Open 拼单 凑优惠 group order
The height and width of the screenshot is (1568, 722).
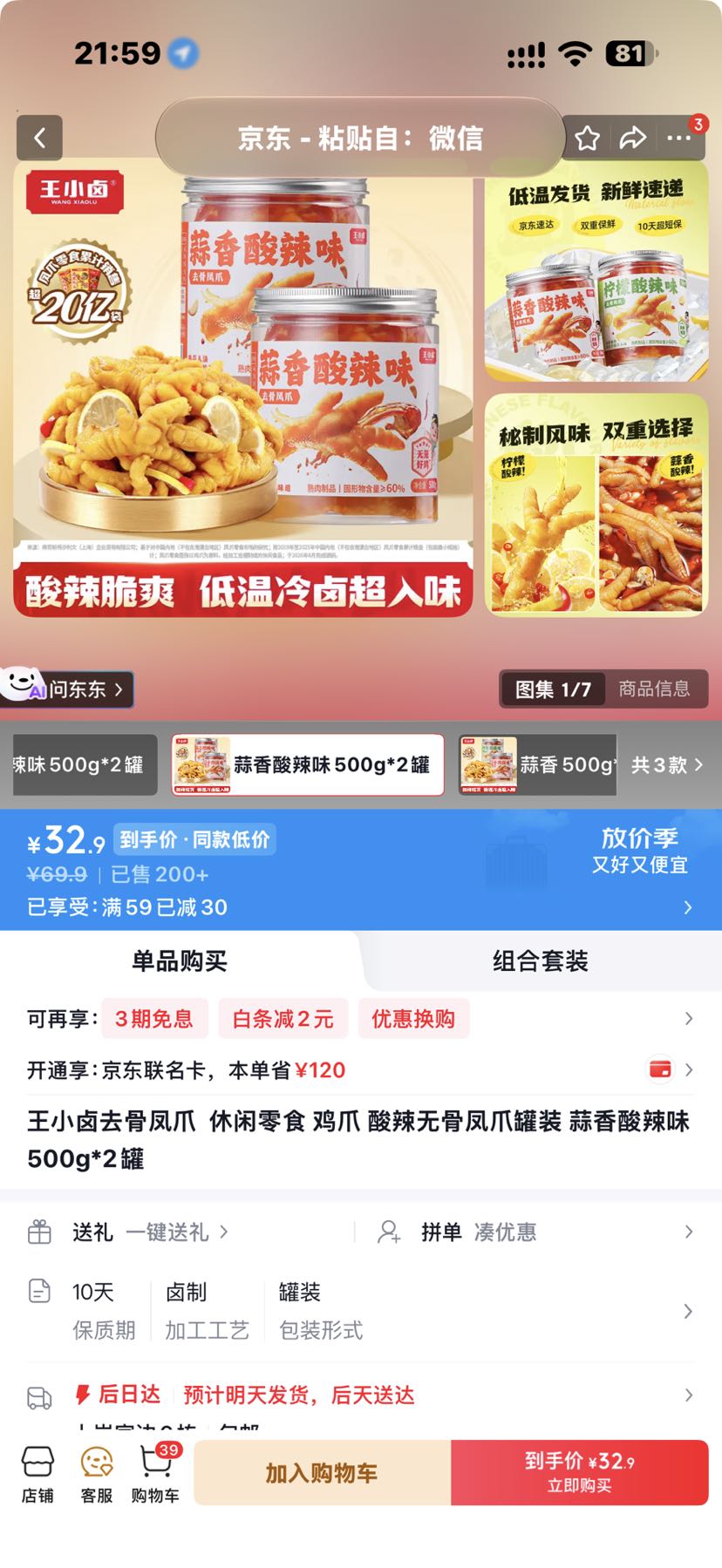click(x=478, y=1232)
